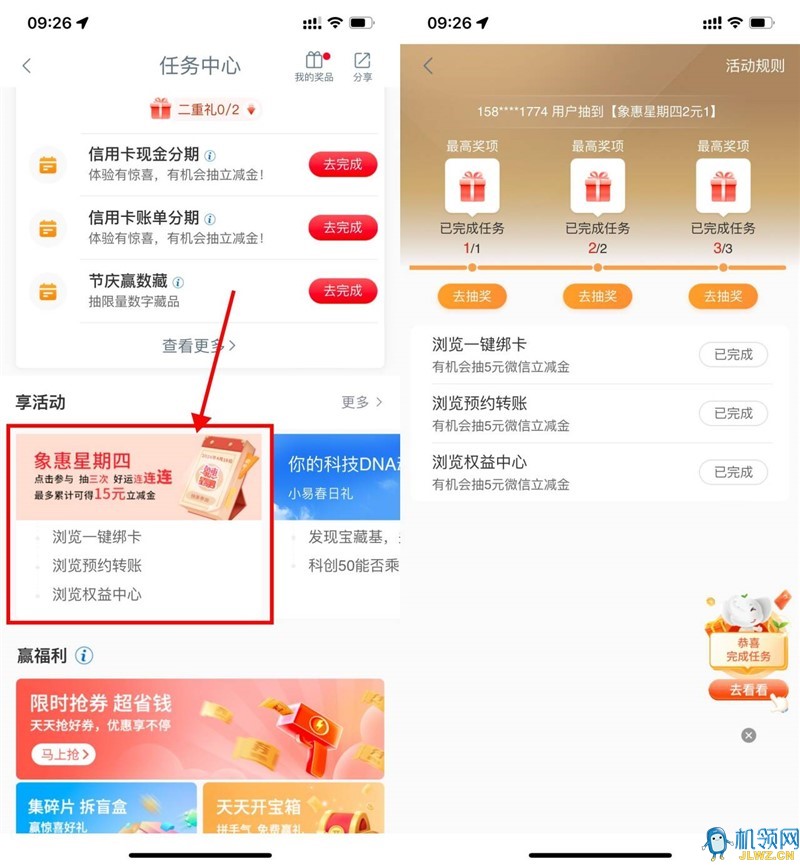Tap 马上抢 on 限时抢券 banner
Viewport: 800px width, 865px height.
click(62, 754)
